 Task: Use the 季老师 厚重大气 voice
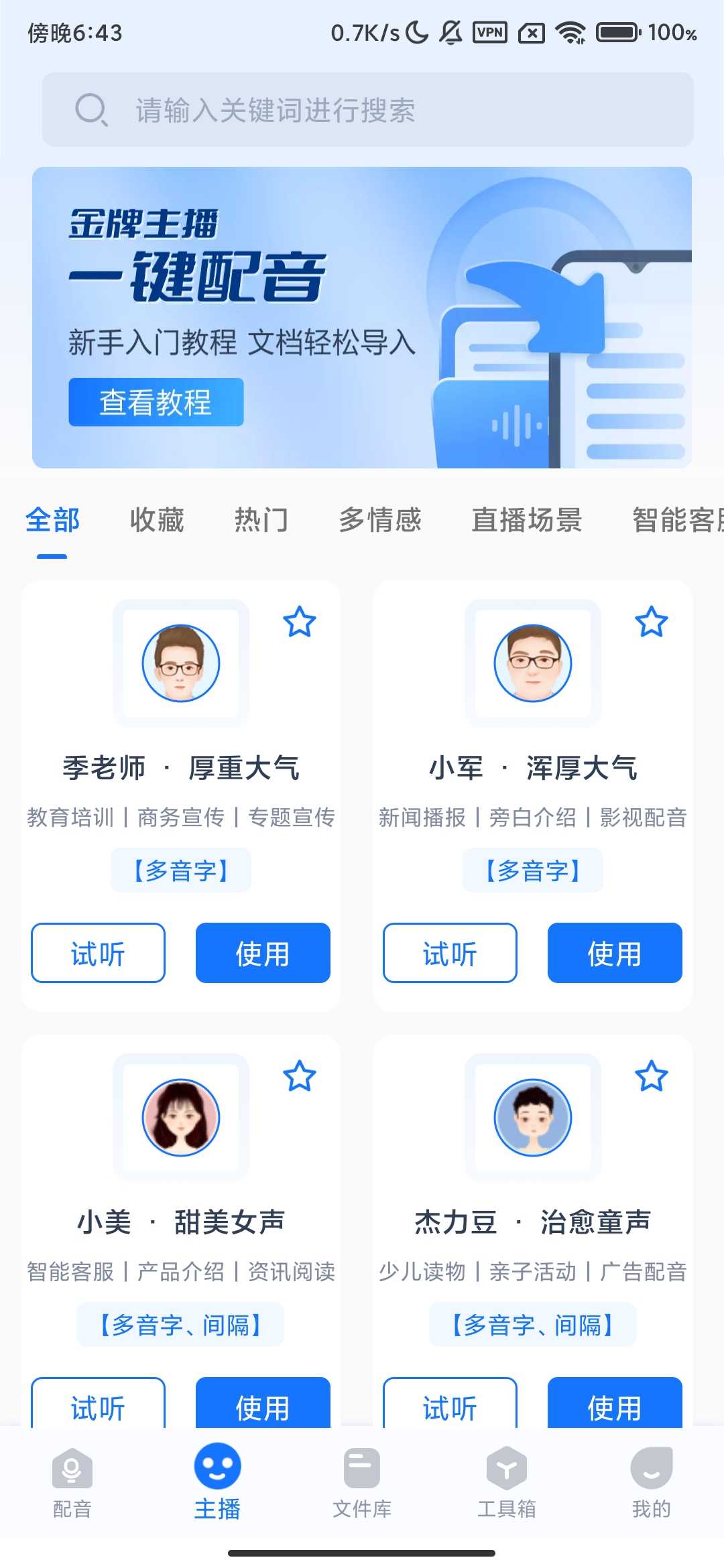(x=263, y=953)
